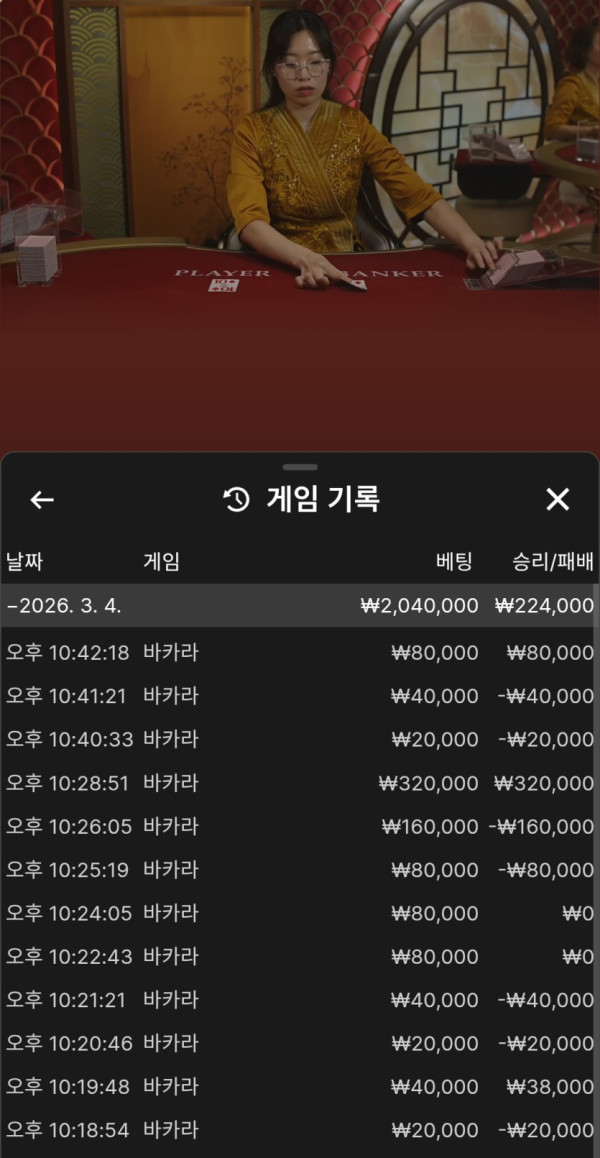Go back from game history

42,500
